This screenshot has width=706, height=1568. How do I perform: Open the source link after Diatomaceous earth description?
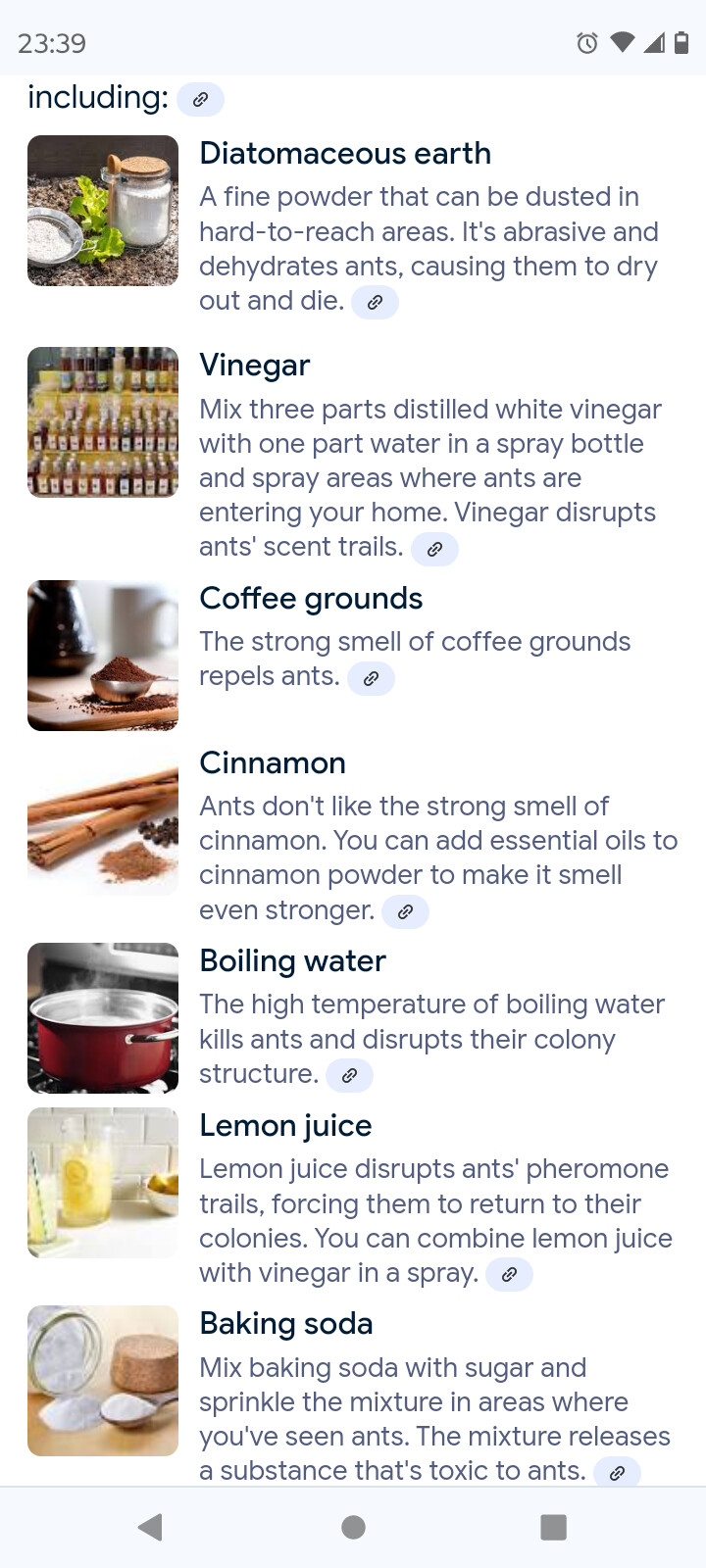pyautogui.click(x=375, y=303)
